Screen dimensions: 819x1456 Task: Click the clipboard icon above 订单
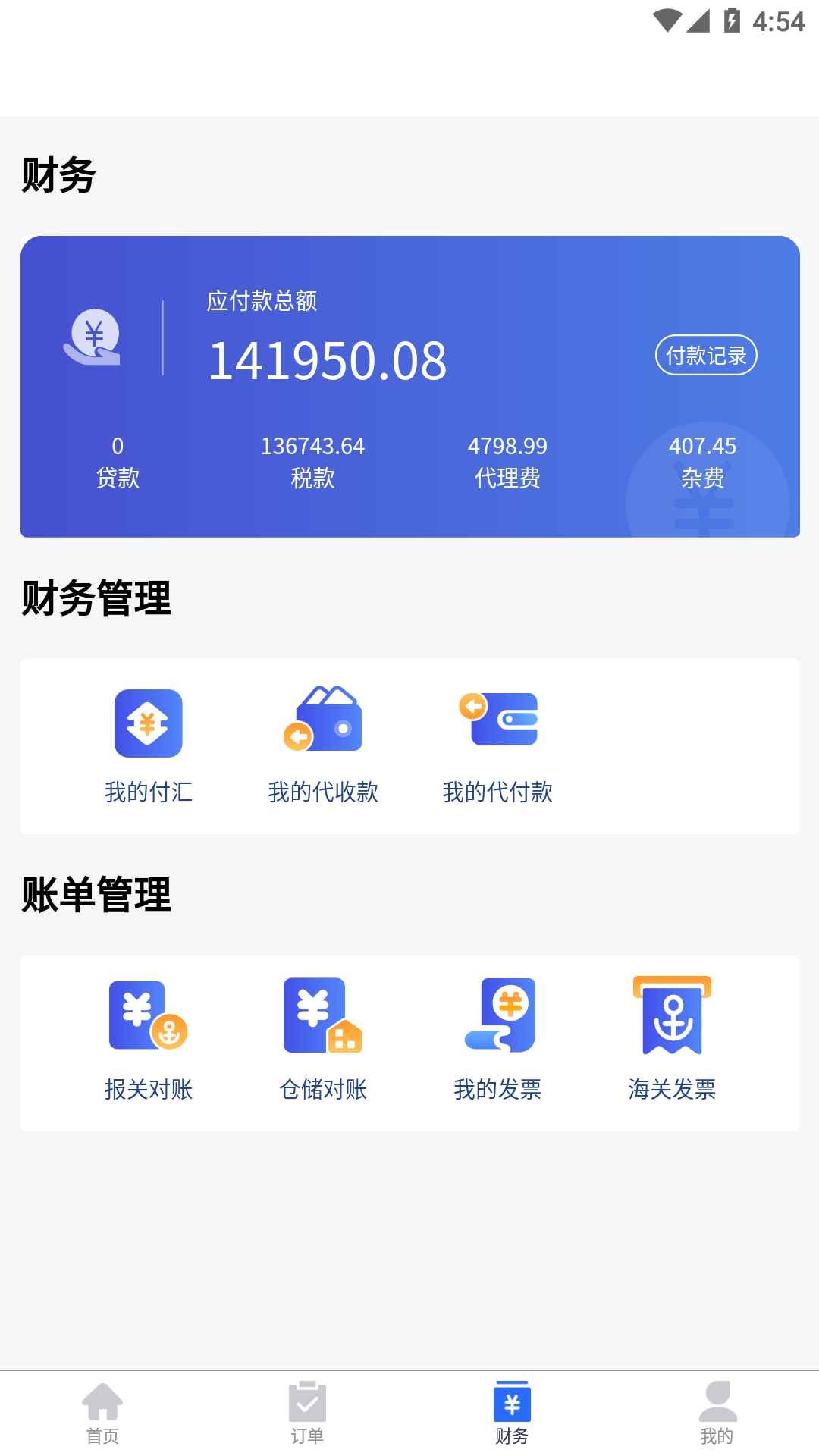[x=307, y=1407]
